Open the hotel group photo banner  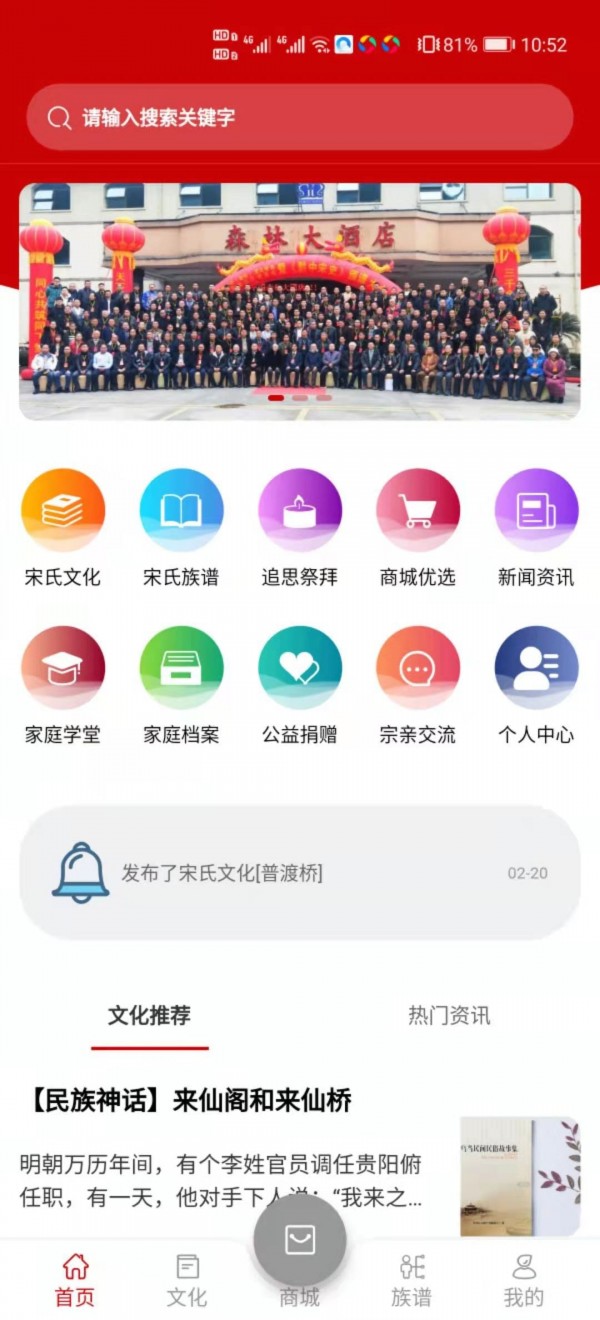tap(300, 301)
